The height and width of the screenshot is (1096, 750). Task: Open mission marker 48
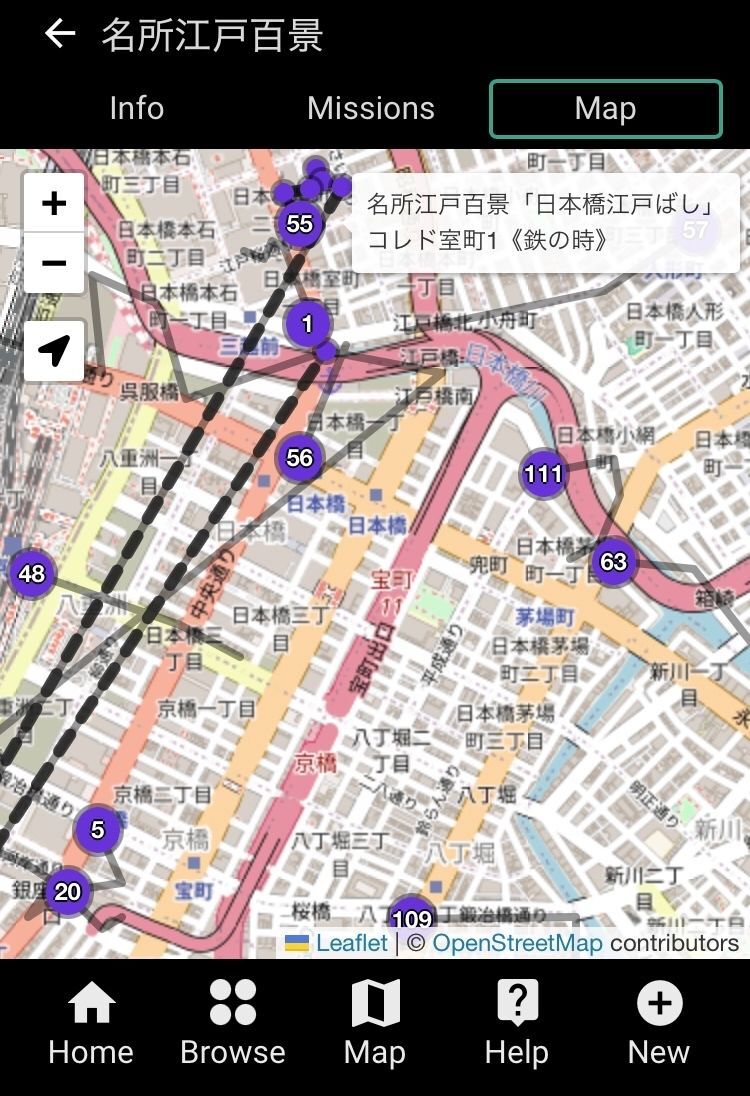(x=32, y=574)
